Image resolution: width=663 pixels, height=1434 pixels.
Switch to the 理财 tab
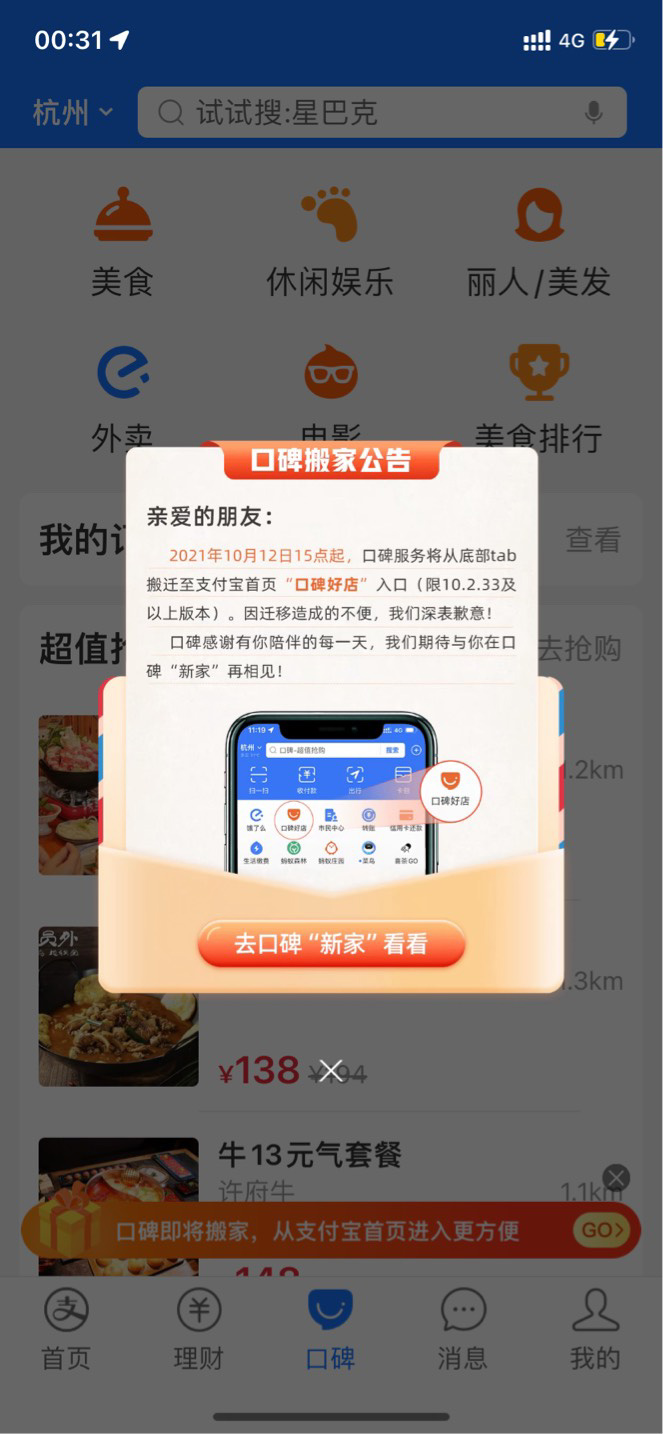tap(198, 1328)
